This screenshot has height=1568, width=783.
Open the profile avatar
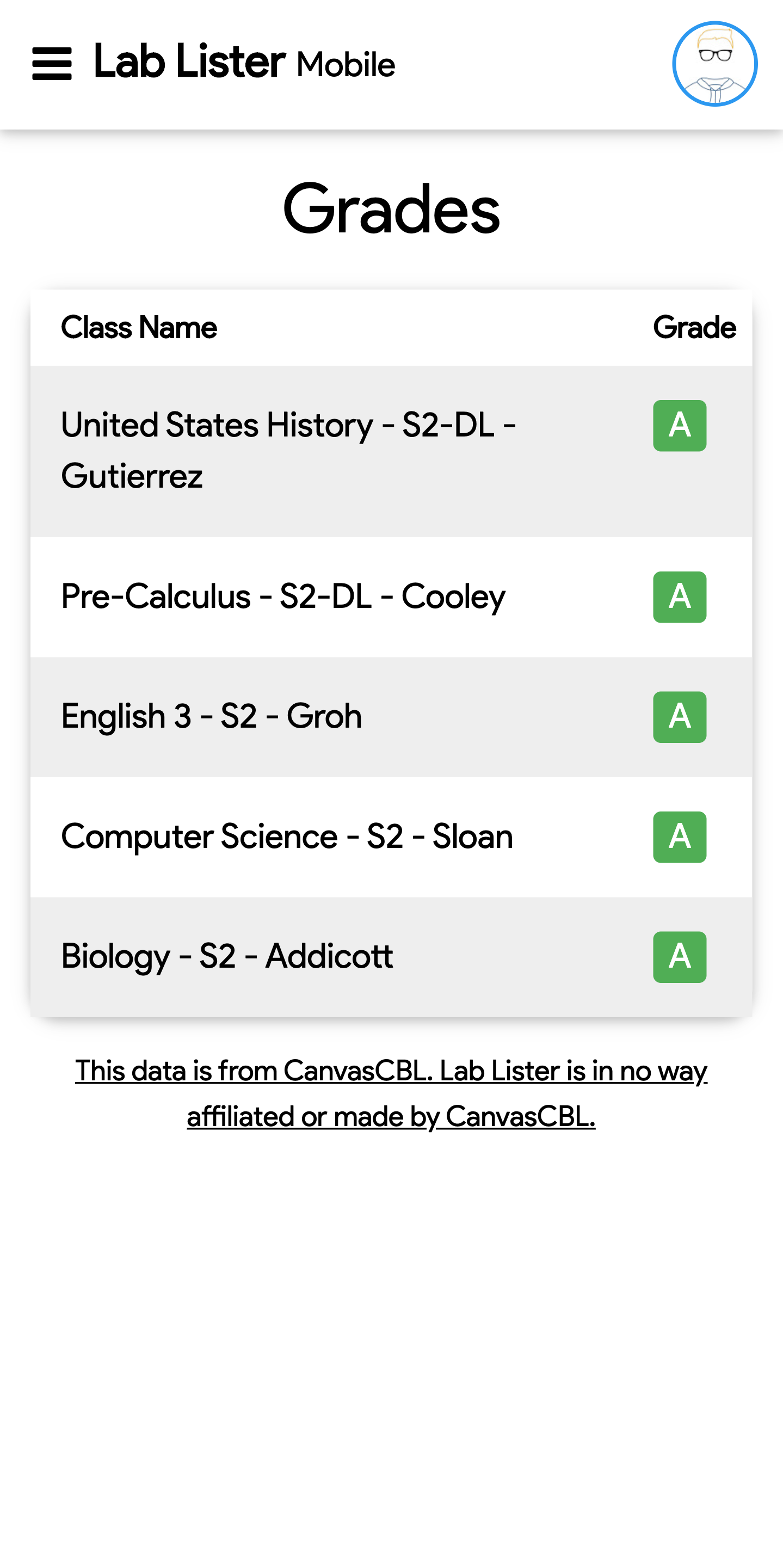pos(714,64)
